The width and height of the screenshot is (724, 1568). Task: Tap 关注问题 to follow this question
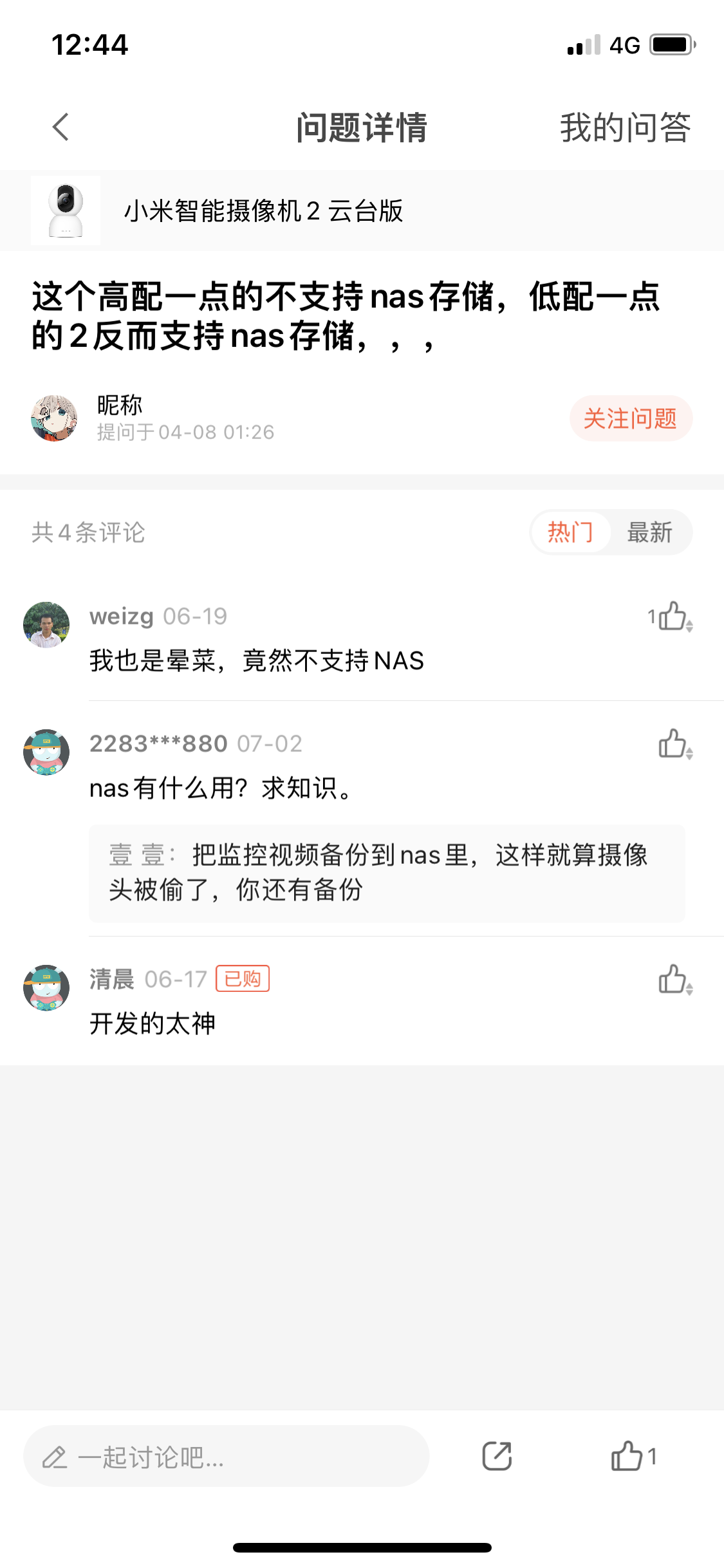630,418
